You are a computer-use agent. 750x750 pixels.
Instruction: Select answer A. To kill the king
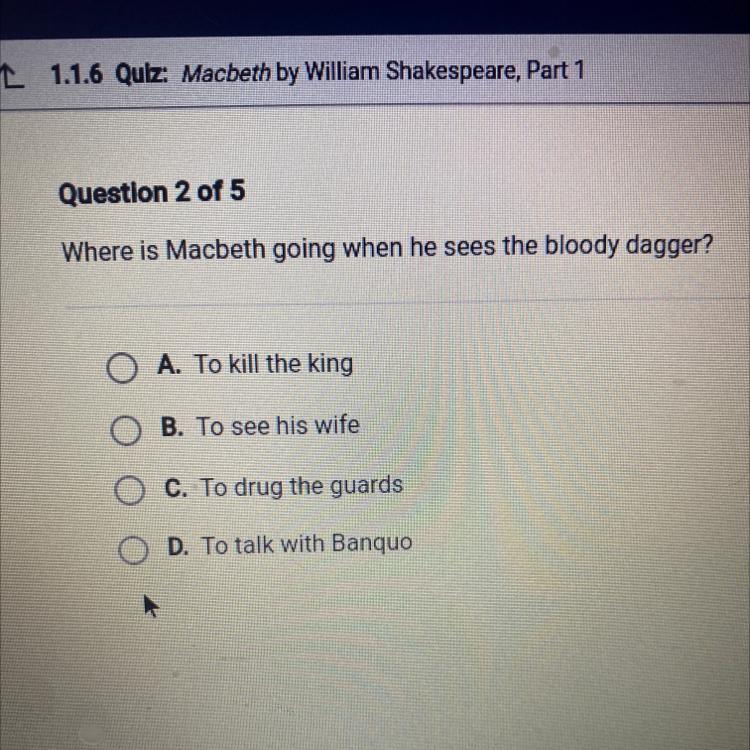coord(121,367)
